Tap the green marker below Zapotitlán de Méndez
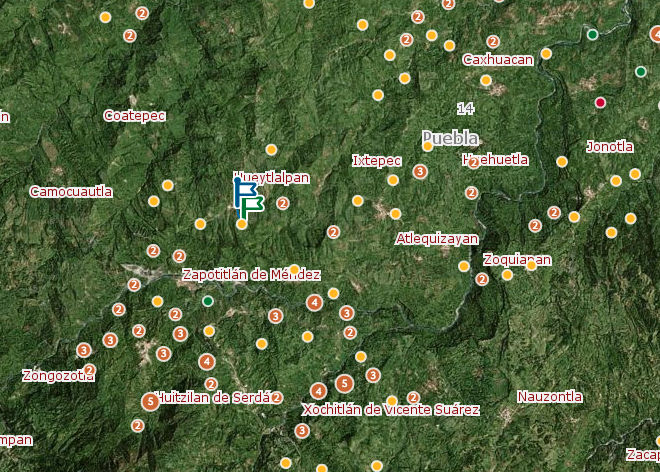 pos(208,301)
